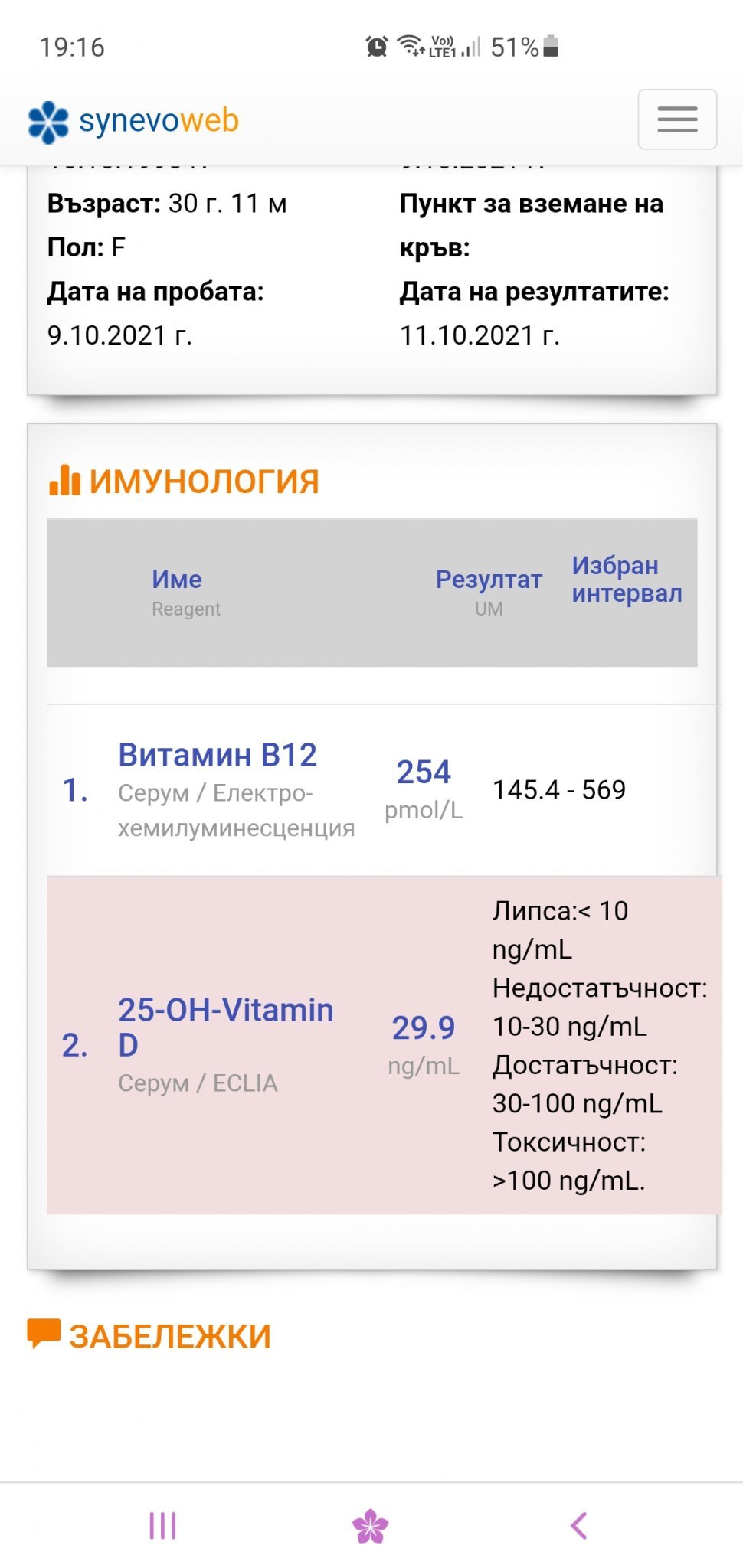Go back using the system back button
The height and width of the screenshot is (1568, 743).
[579, 1525]
